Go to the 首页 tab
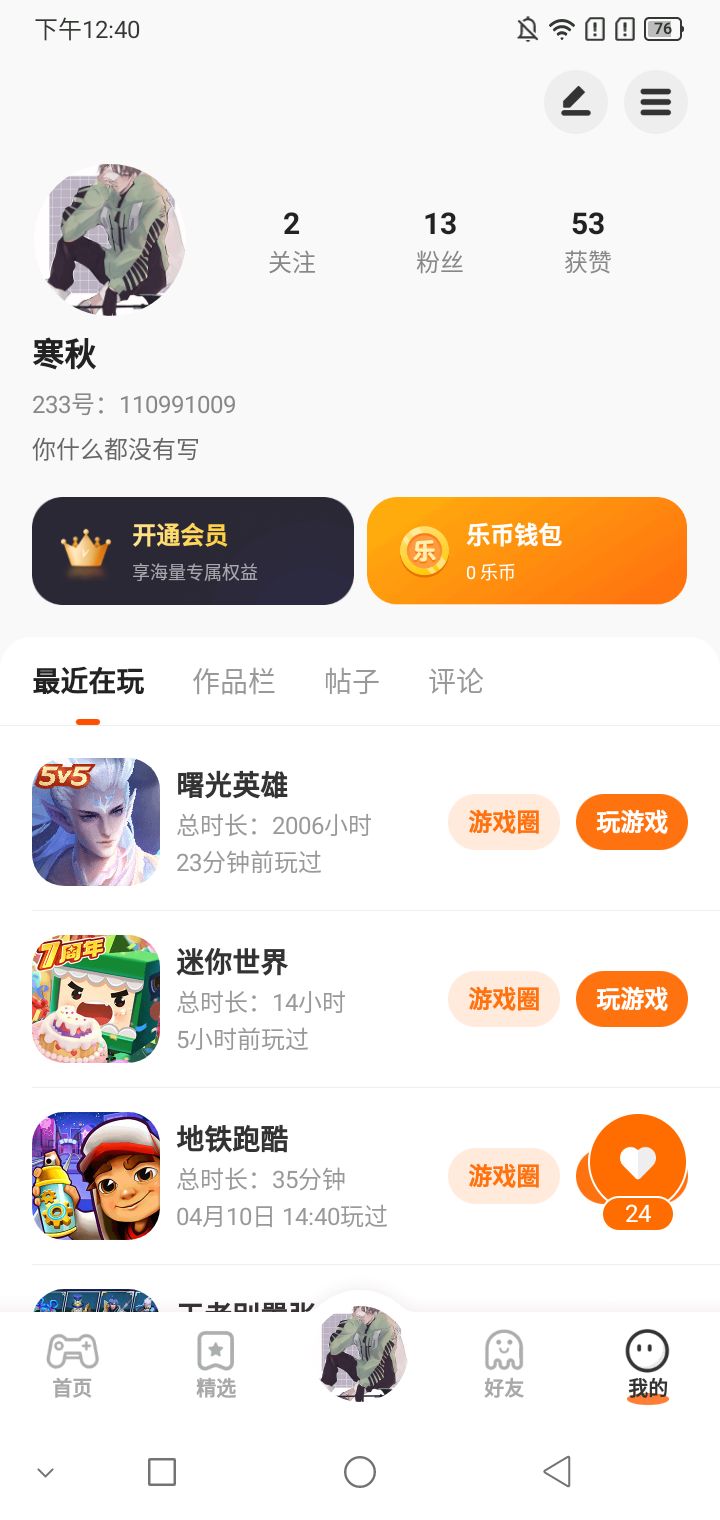This screenshot has width=720, height=1520. pos(72,1364)
